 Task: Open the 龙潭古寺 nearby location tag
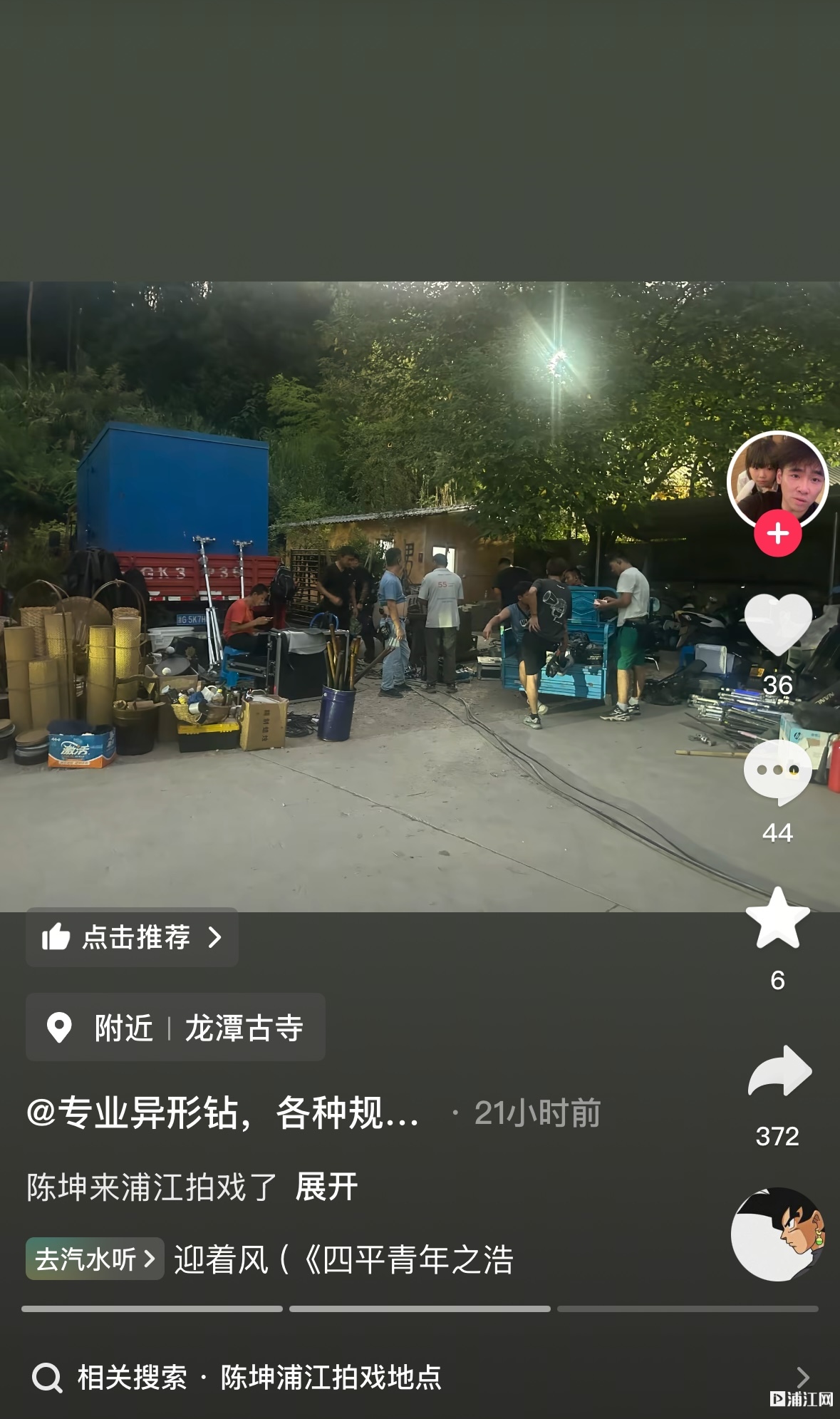tap(175, 1027)
